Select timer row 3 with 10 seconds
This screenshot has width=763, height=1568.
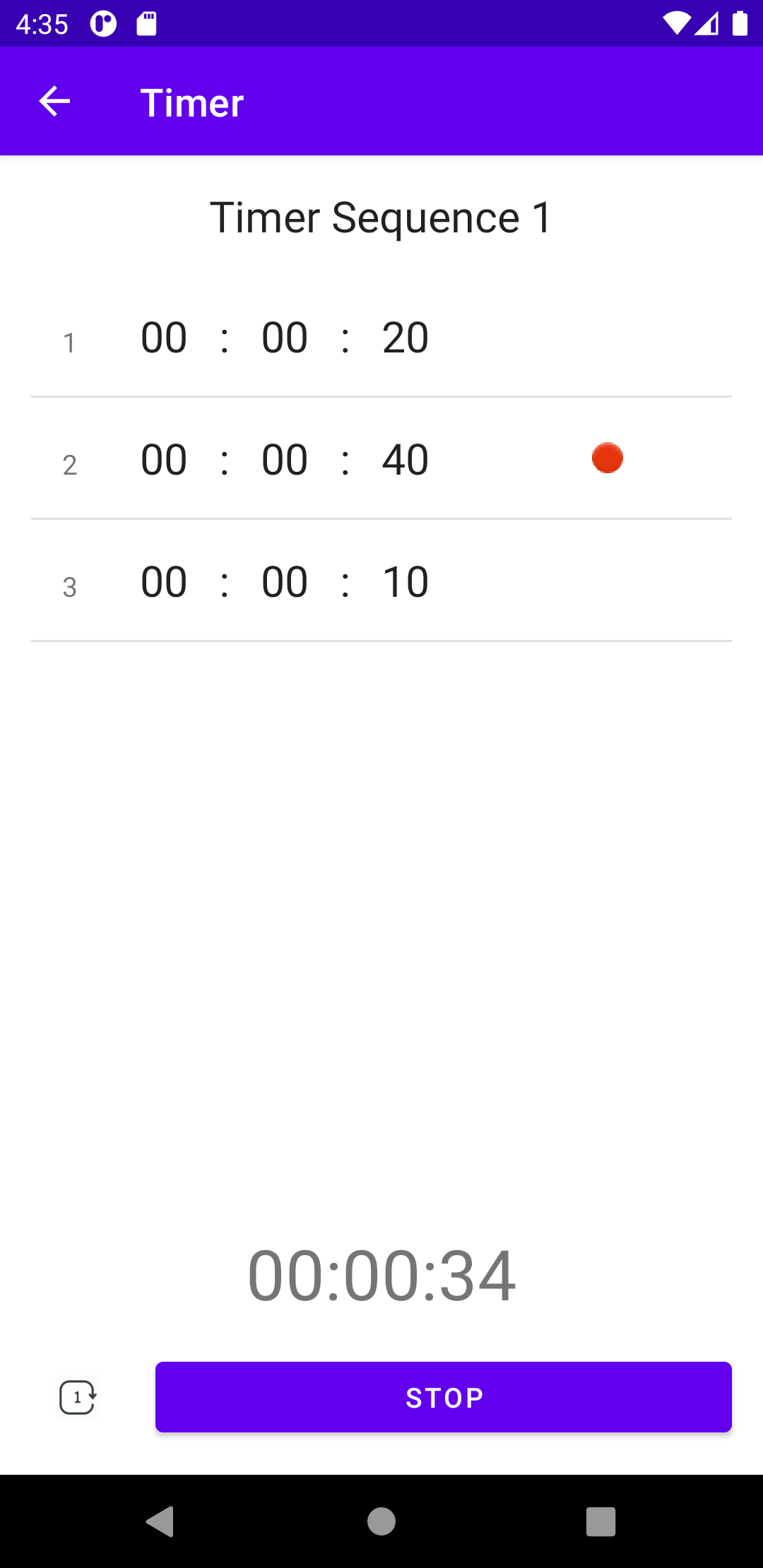381,581
